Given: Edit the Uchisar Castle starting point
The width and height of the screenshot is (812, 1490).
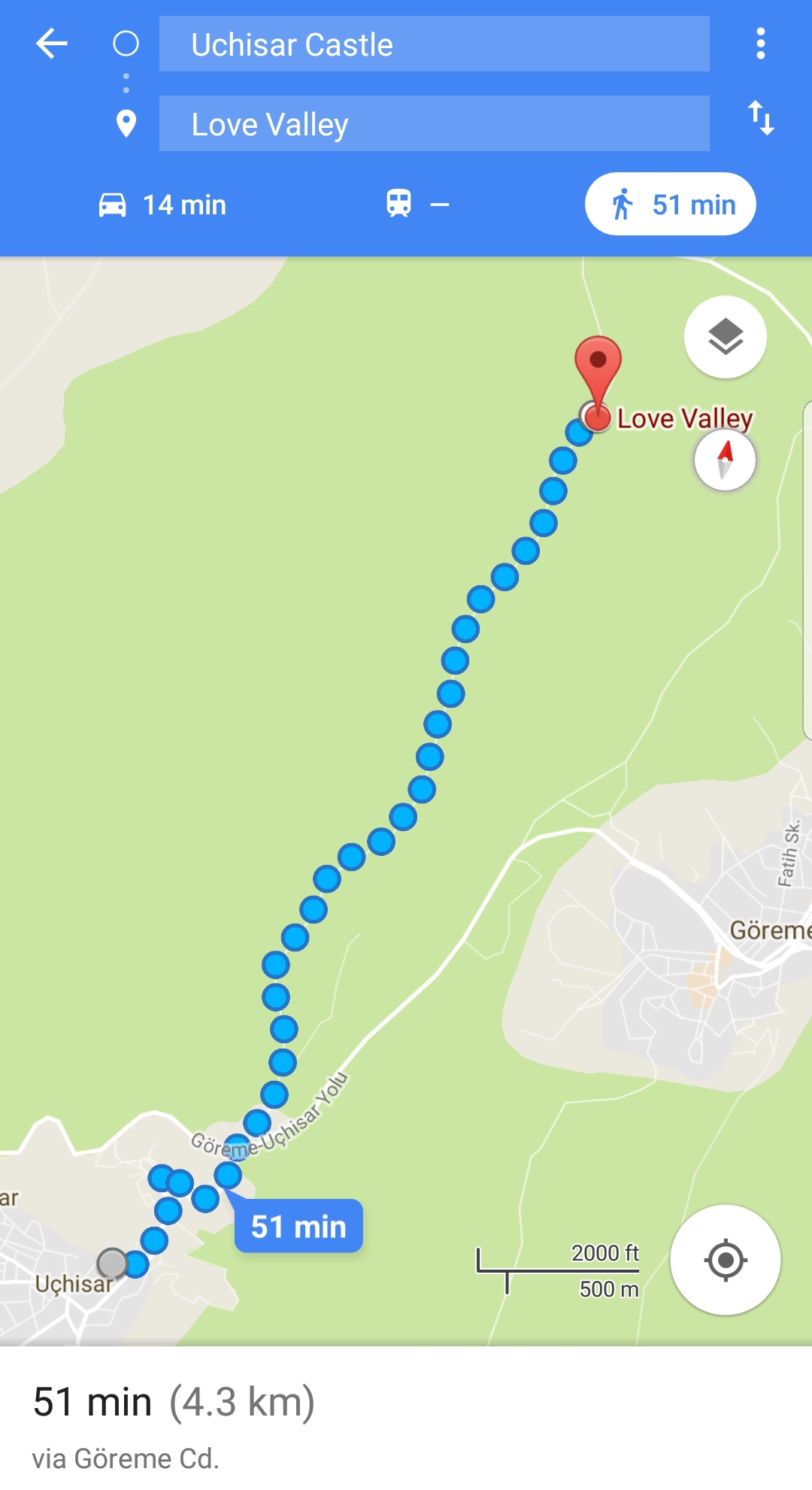Looking at the screenshot, I should [x=434, y=44].
